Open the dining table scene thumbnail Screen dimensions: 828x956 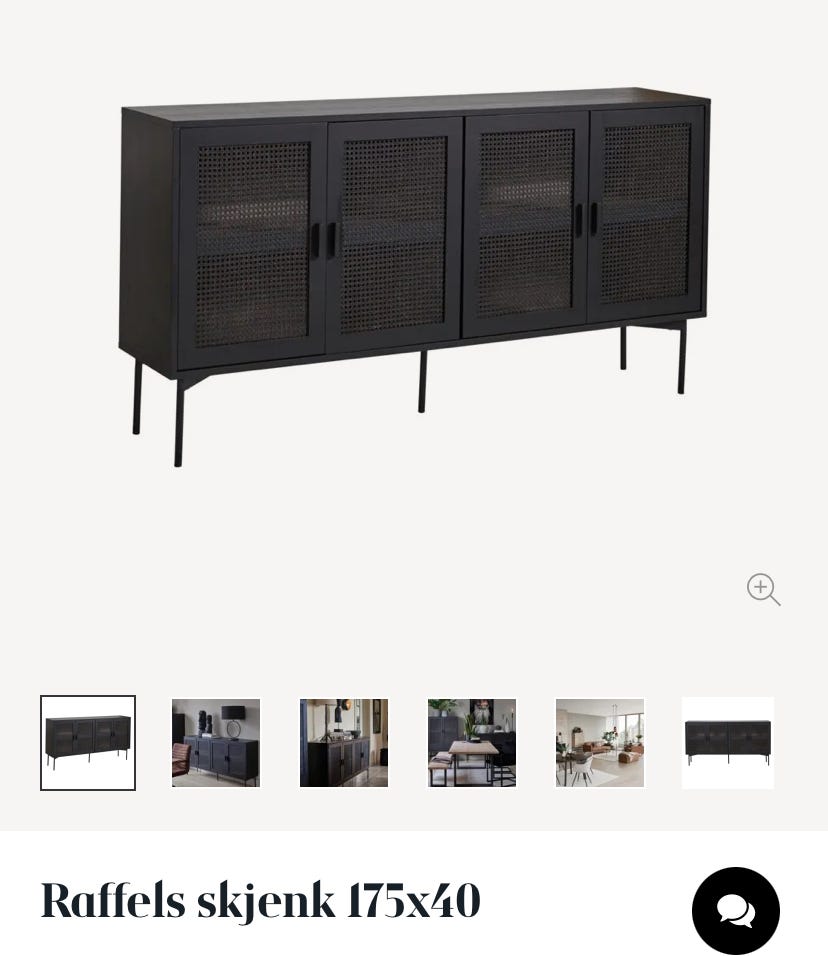click(x=472, y=743)
